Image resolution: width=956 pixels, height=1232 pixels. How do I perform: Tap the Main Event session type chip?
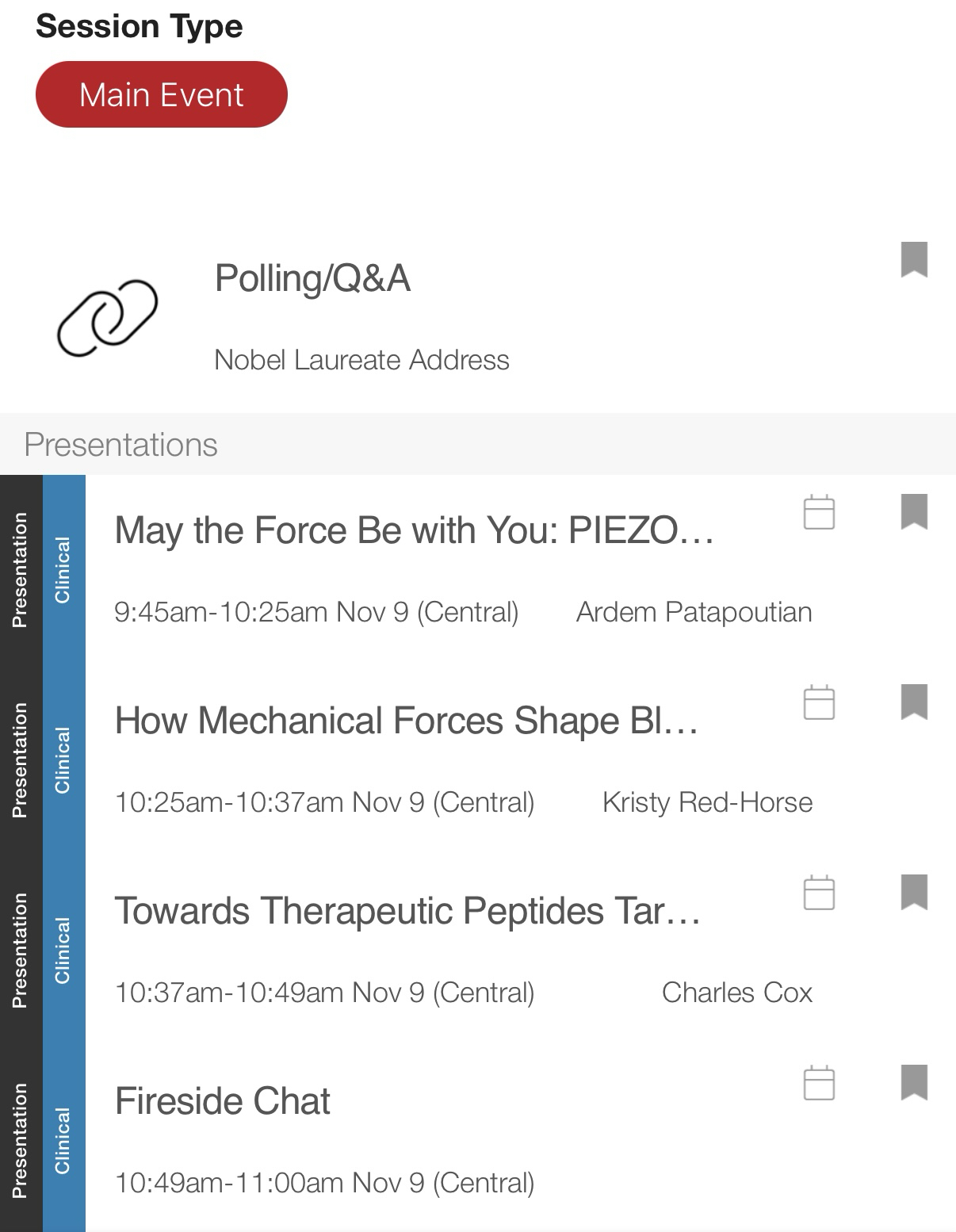click(161, 94)
